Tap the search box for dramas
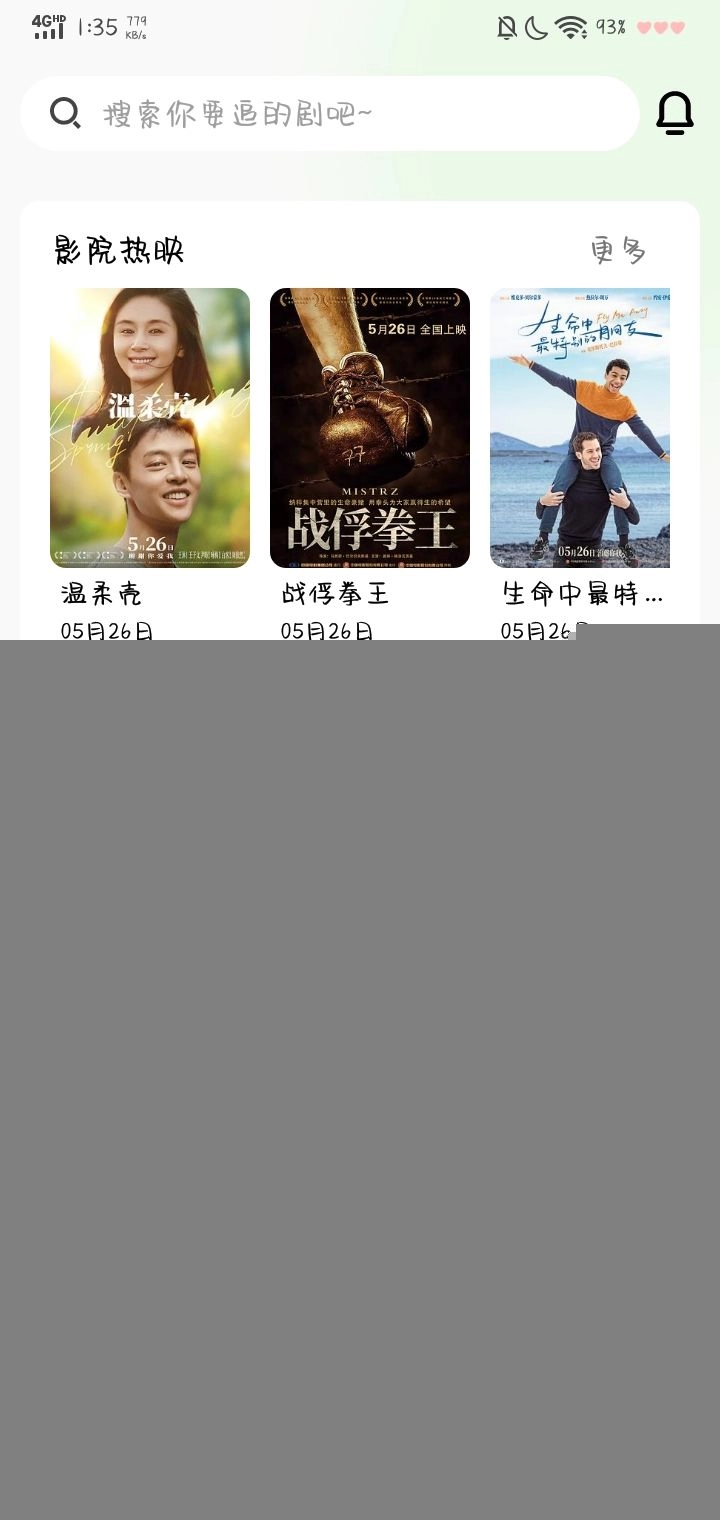Viewport: 720px width, 1520px height. [330, 114]
